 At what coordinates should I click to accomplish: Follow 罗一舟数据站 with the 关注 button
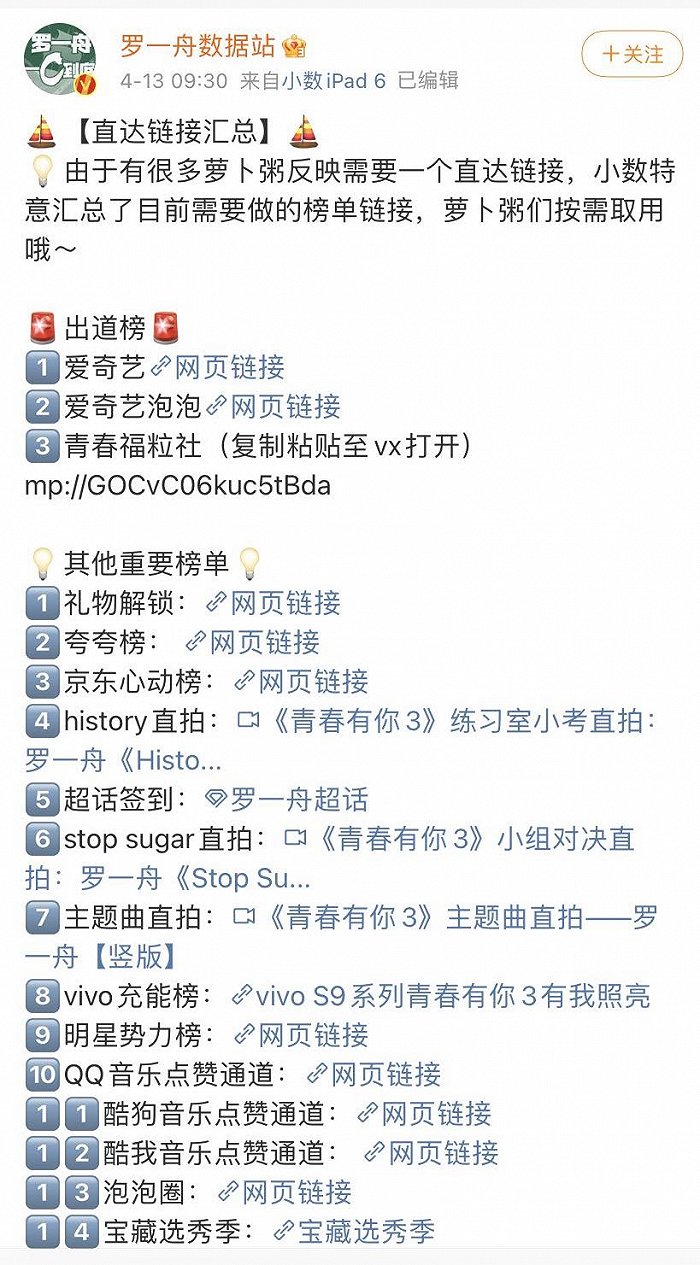[634, 54]
